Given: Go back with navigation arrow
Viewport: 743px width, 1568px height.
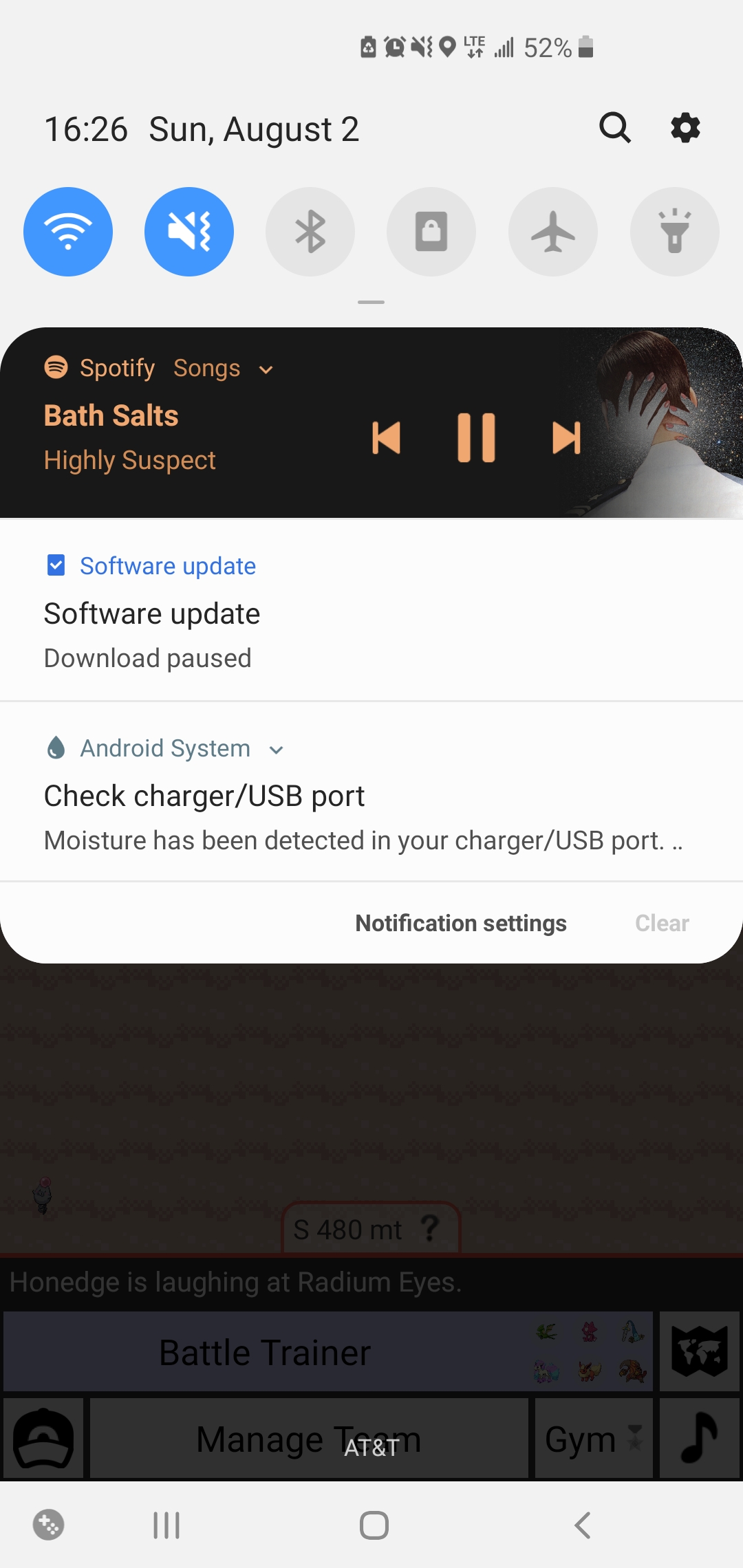Looking at the screenshot, I should (x=583, y=1525).
